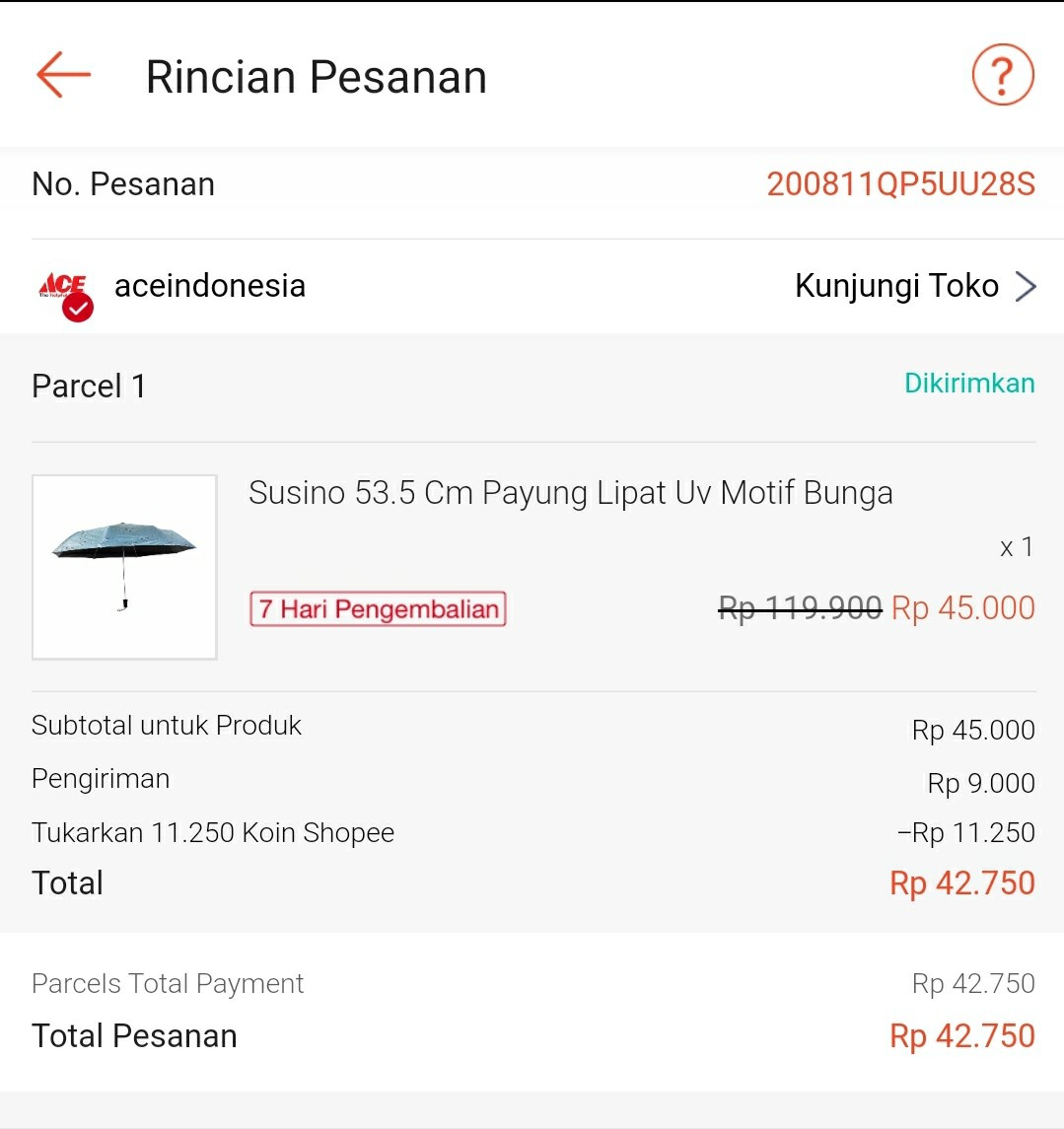This screenshot has width=1064, height=1129.
Task: Tap the discounted price Rp 45.000
Action: pos(962,608)
